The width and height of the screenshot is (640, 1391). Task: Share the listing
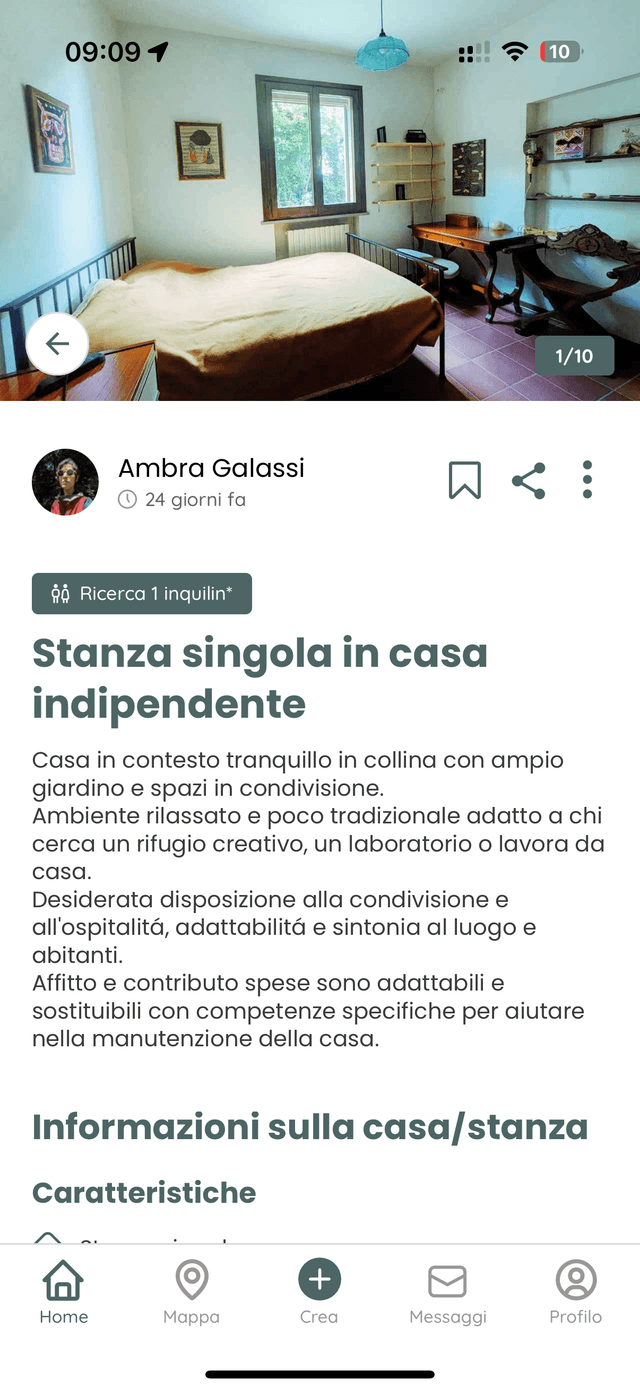528,481
